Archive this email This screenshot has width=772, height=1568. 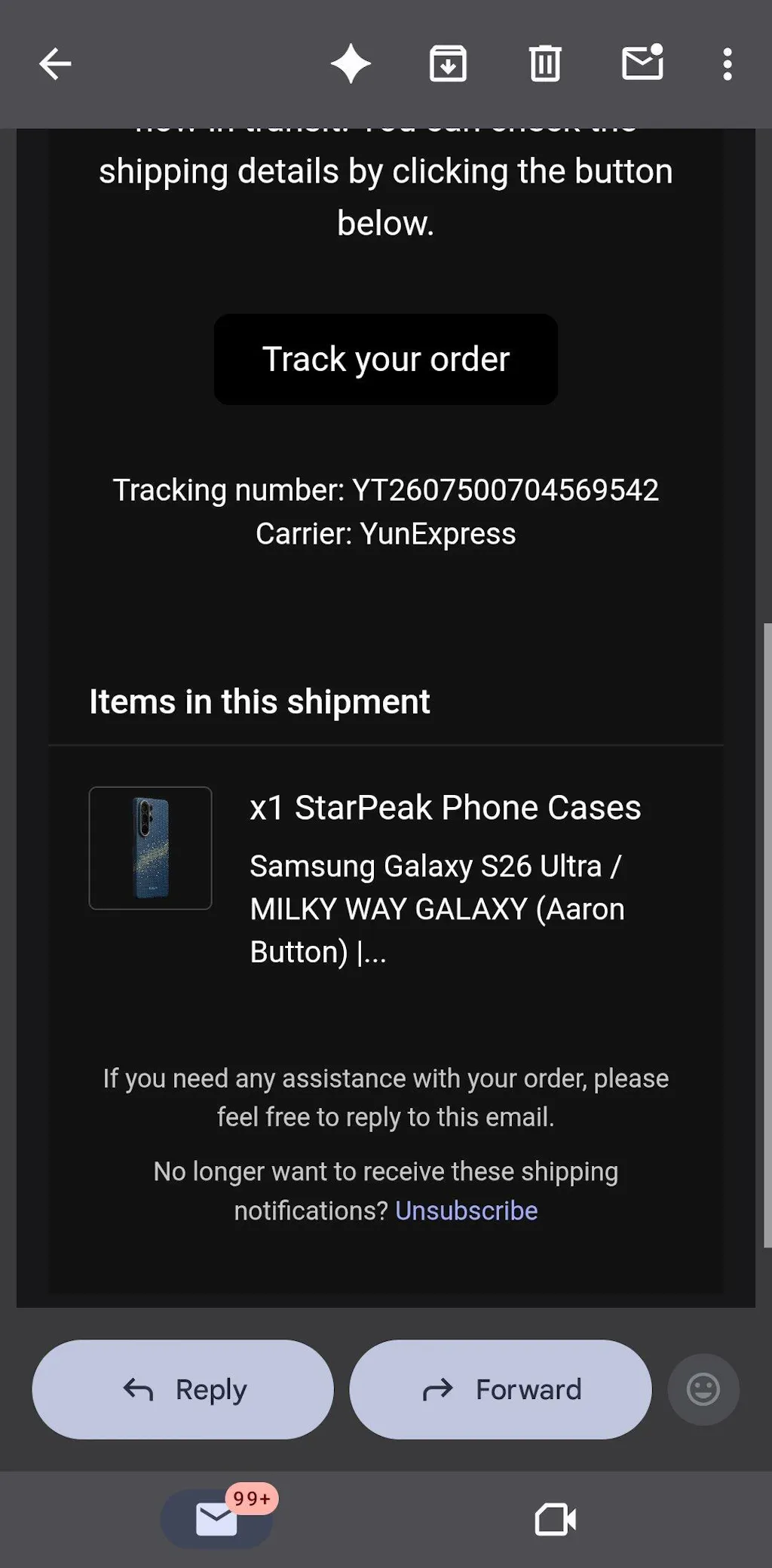tap(448, 64)
